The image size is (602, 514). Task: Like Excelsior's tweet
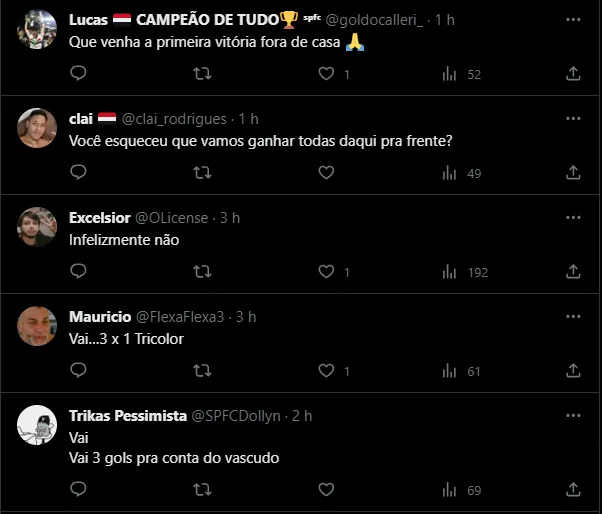(325, 272)
